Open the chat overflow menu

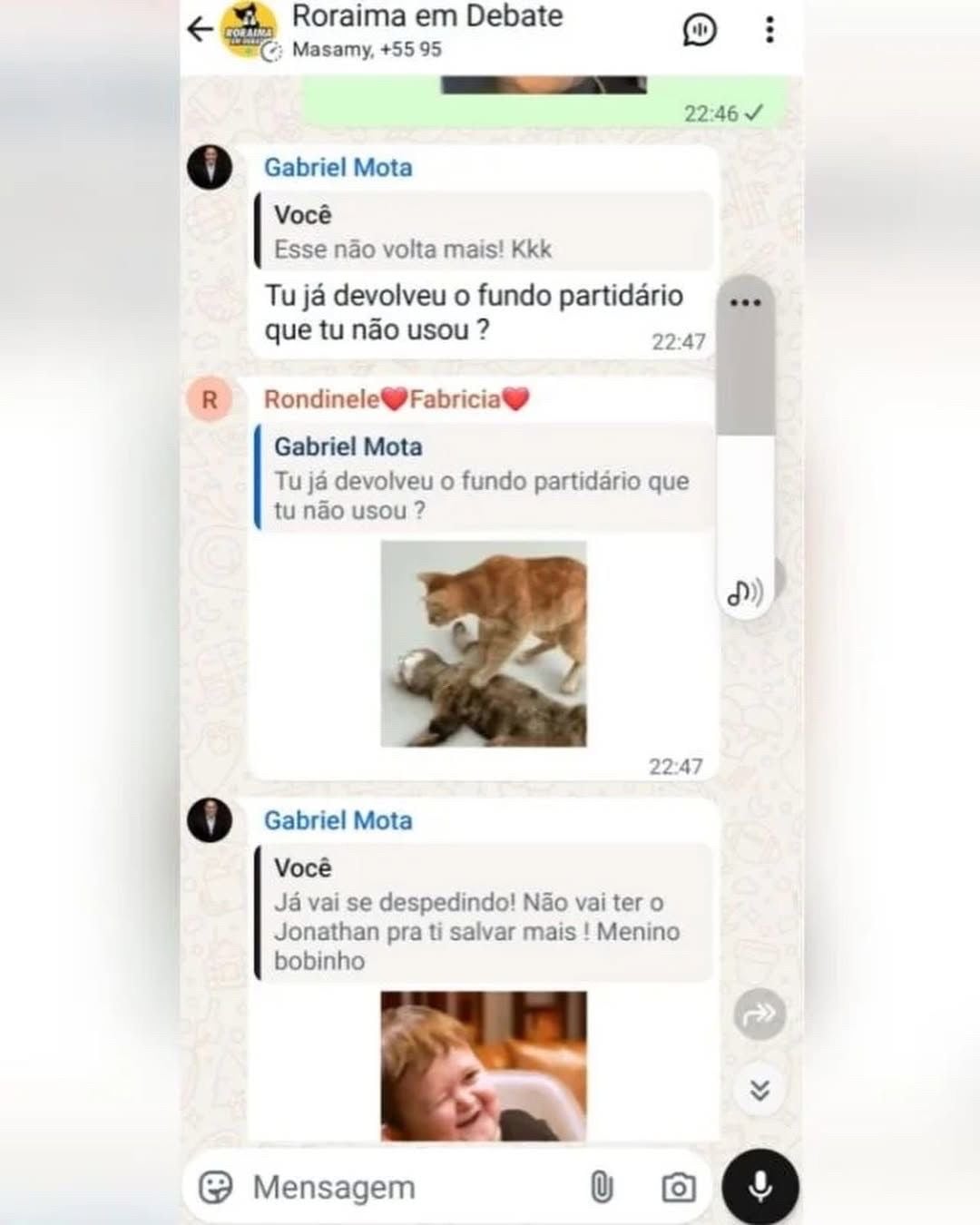(769, 30)
